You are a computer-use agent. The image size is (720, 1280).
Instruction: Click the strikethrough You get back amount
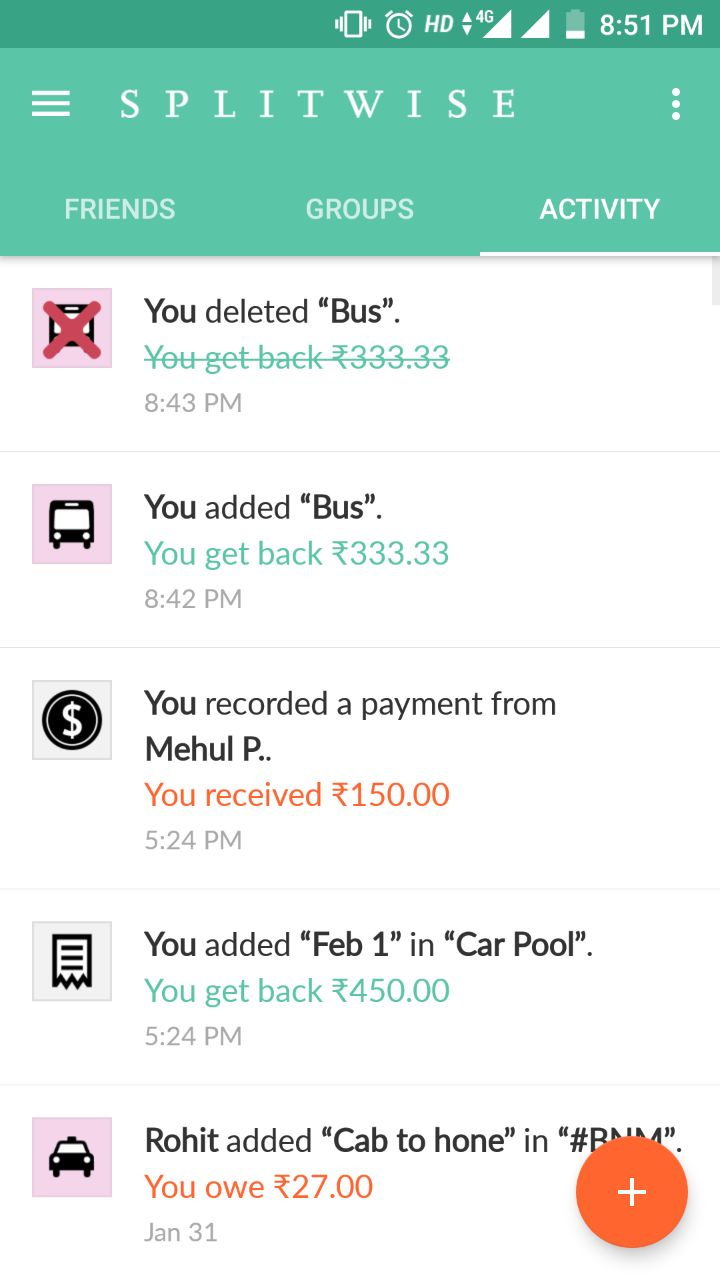(x=297, y=357)
